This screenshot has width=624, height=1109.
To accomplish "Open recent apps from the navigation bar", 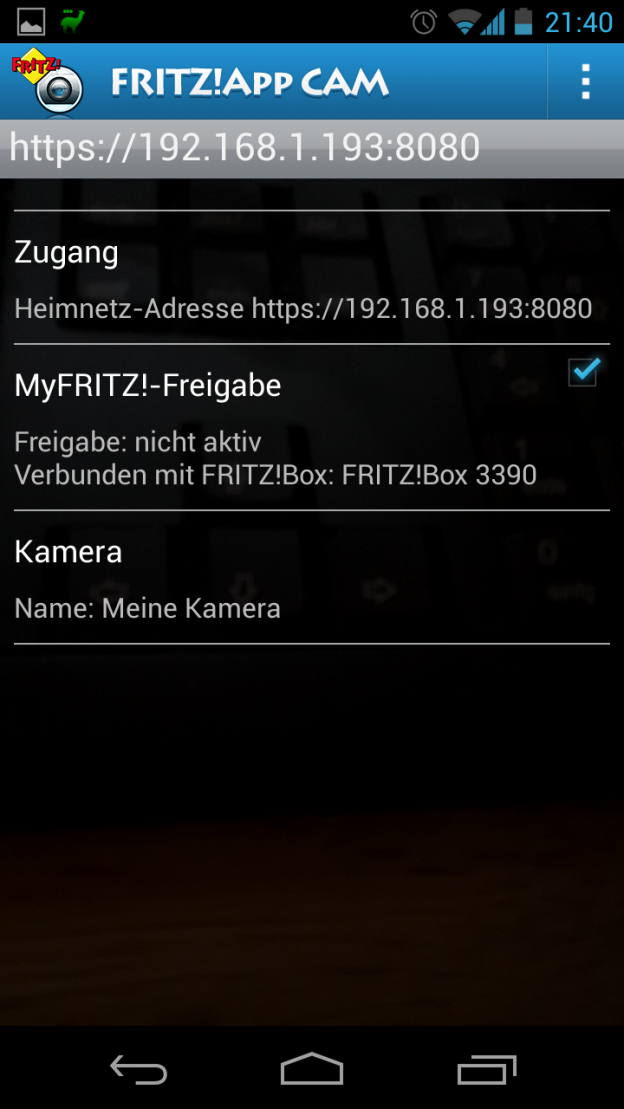I will [x=486, y=1069].
